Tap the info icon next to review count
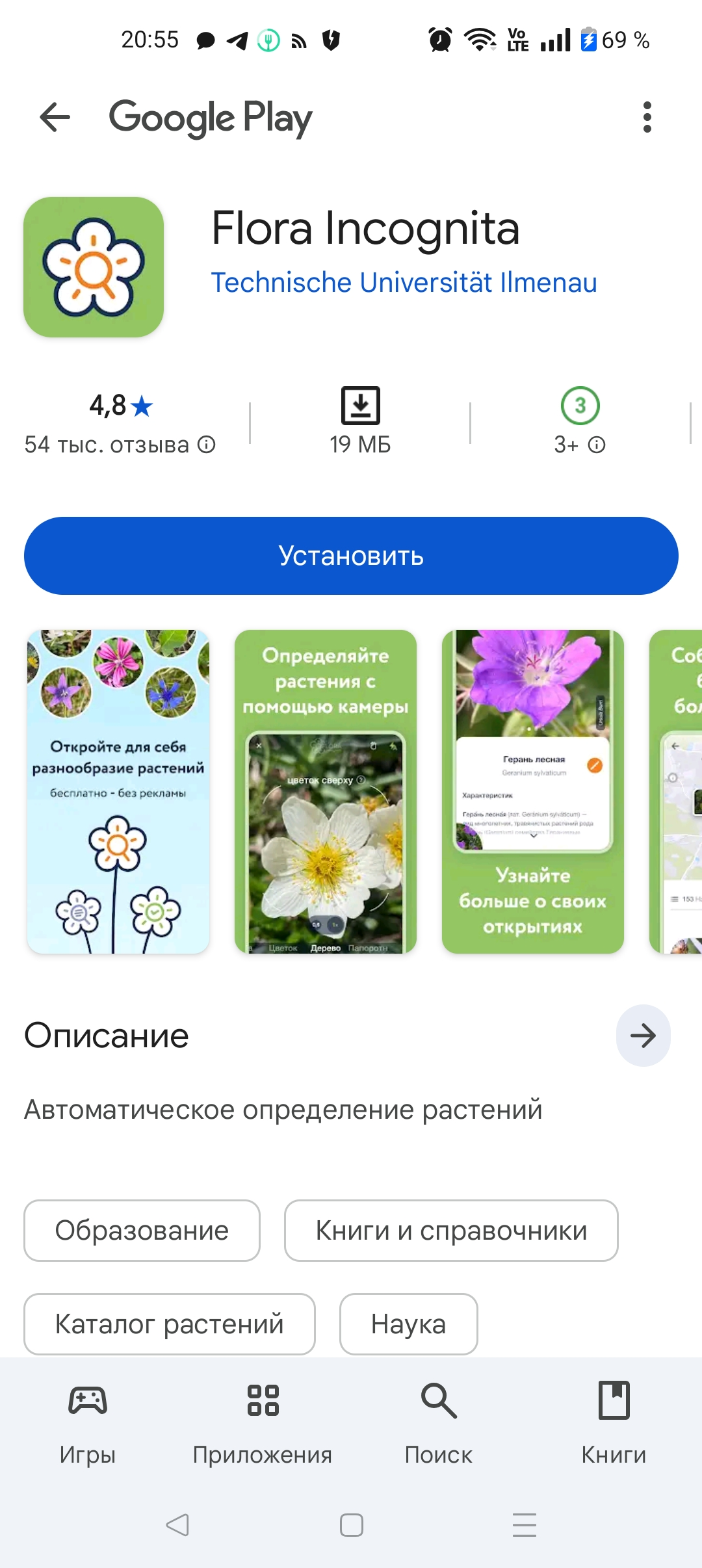702x1568 pixels. click(x=205, y=445)
